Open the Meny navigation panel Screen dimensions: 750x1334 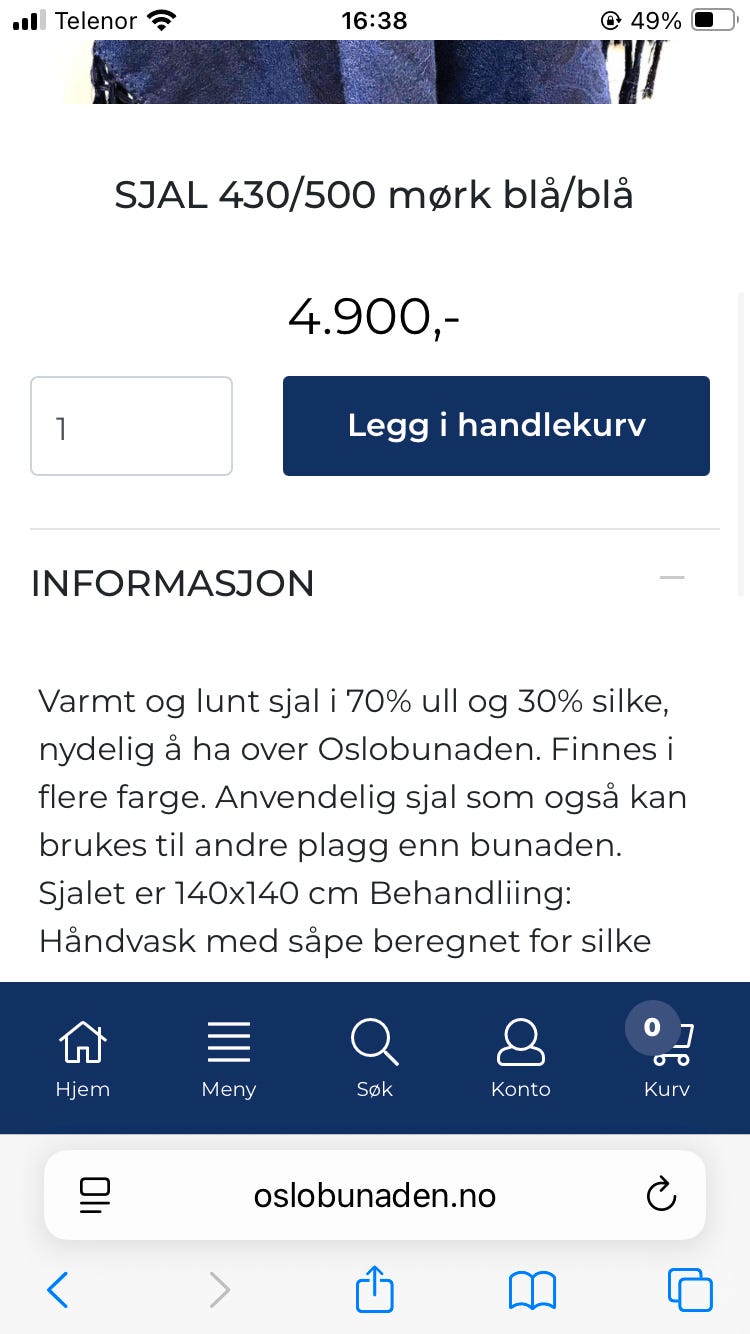(228, 1057)
